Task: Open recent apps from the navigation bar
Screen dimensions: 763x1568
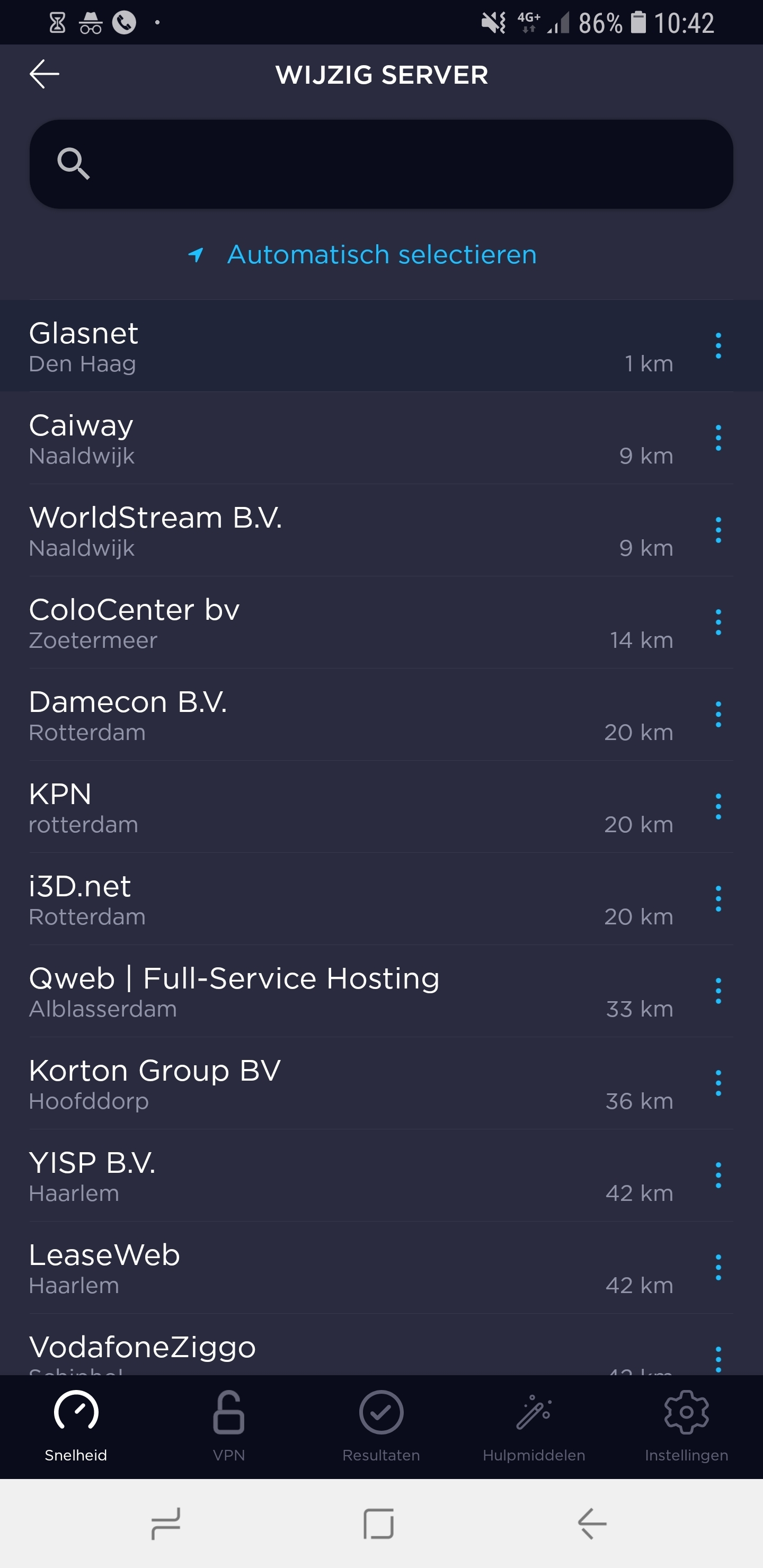Action: 165,1524
